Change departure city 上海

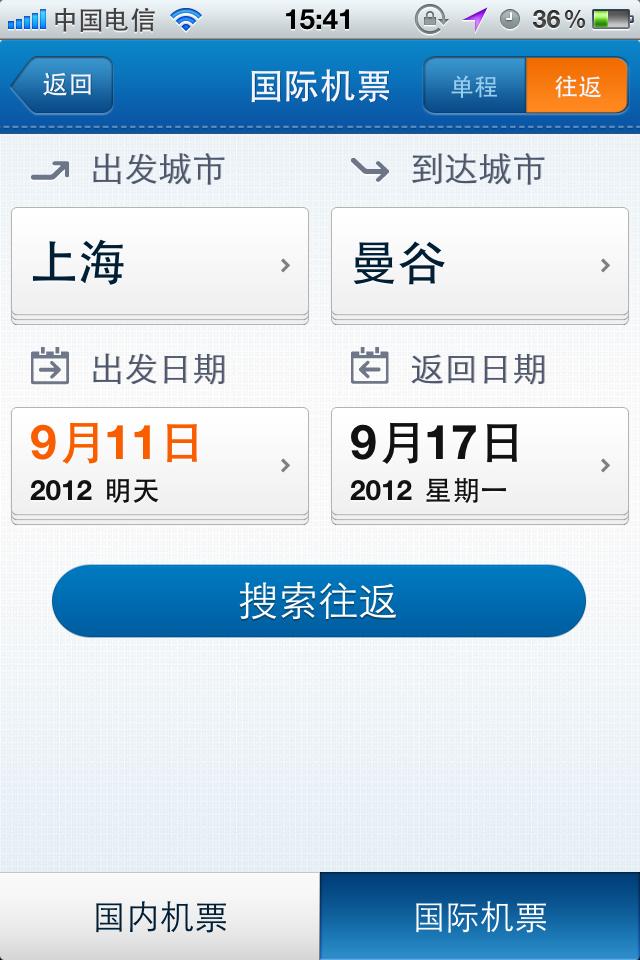pyautogui.click(x=160, y=264)
